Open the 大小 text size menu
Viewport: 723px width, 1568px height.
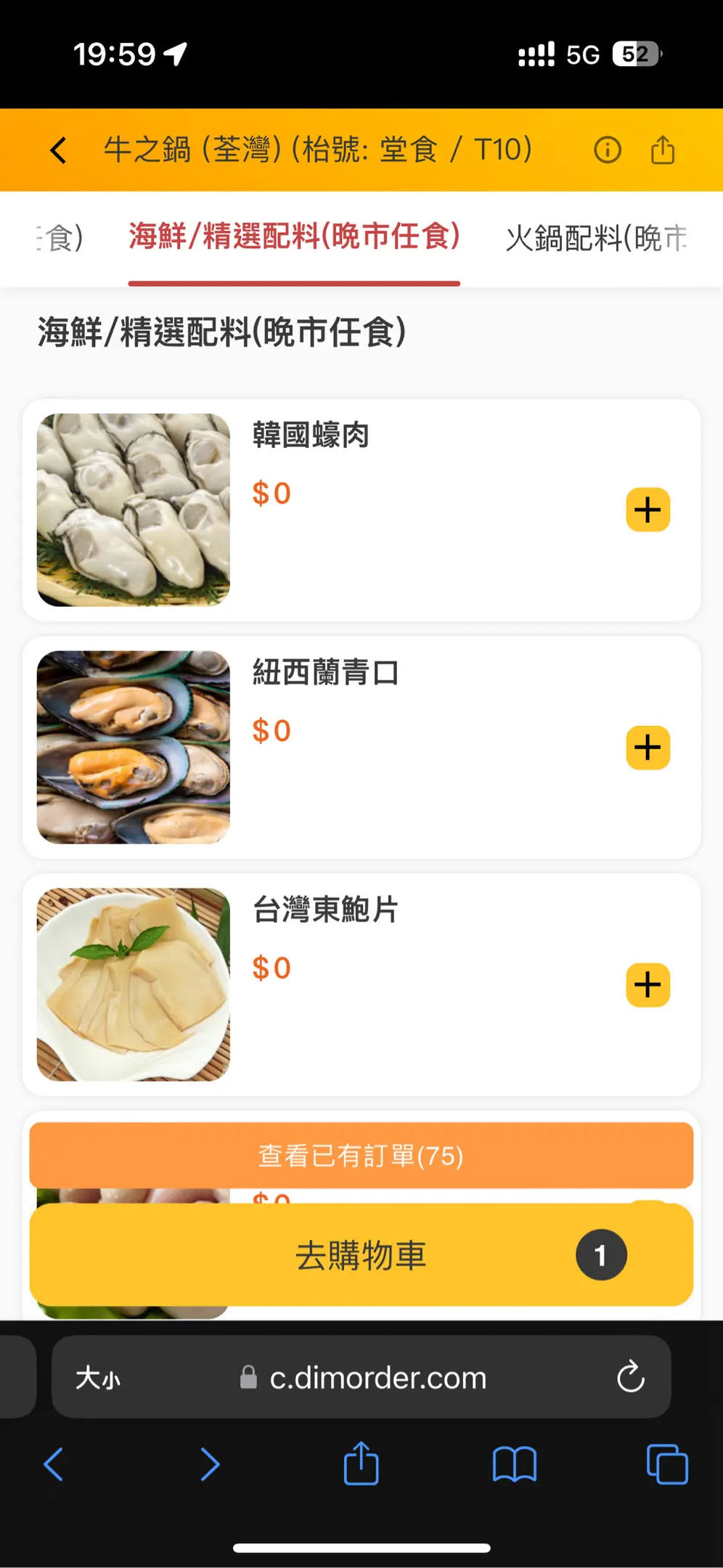coord(99,1377)
